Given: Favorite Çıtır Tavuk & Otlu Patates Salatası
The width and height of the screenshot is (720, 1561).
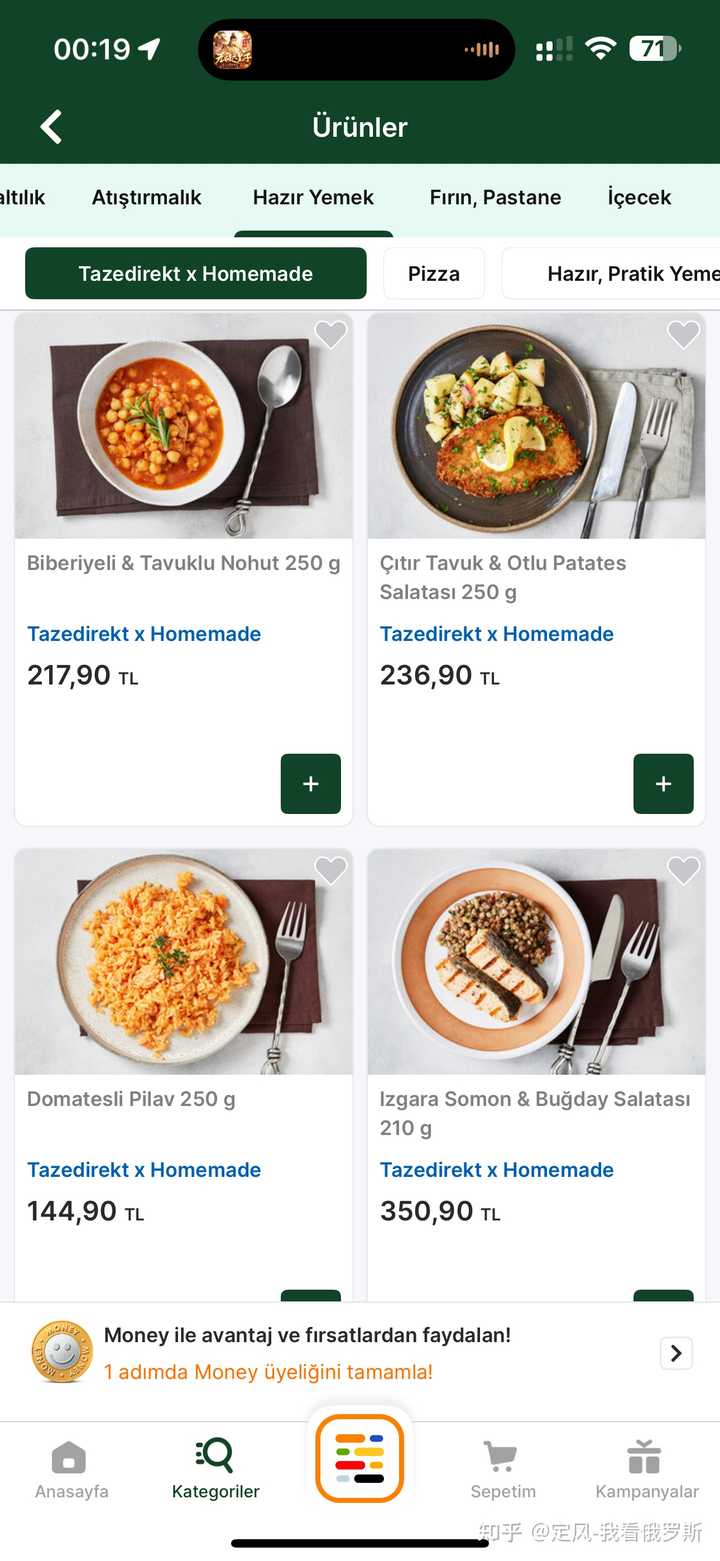Looking at the screenshot, I should pos(683,334).
